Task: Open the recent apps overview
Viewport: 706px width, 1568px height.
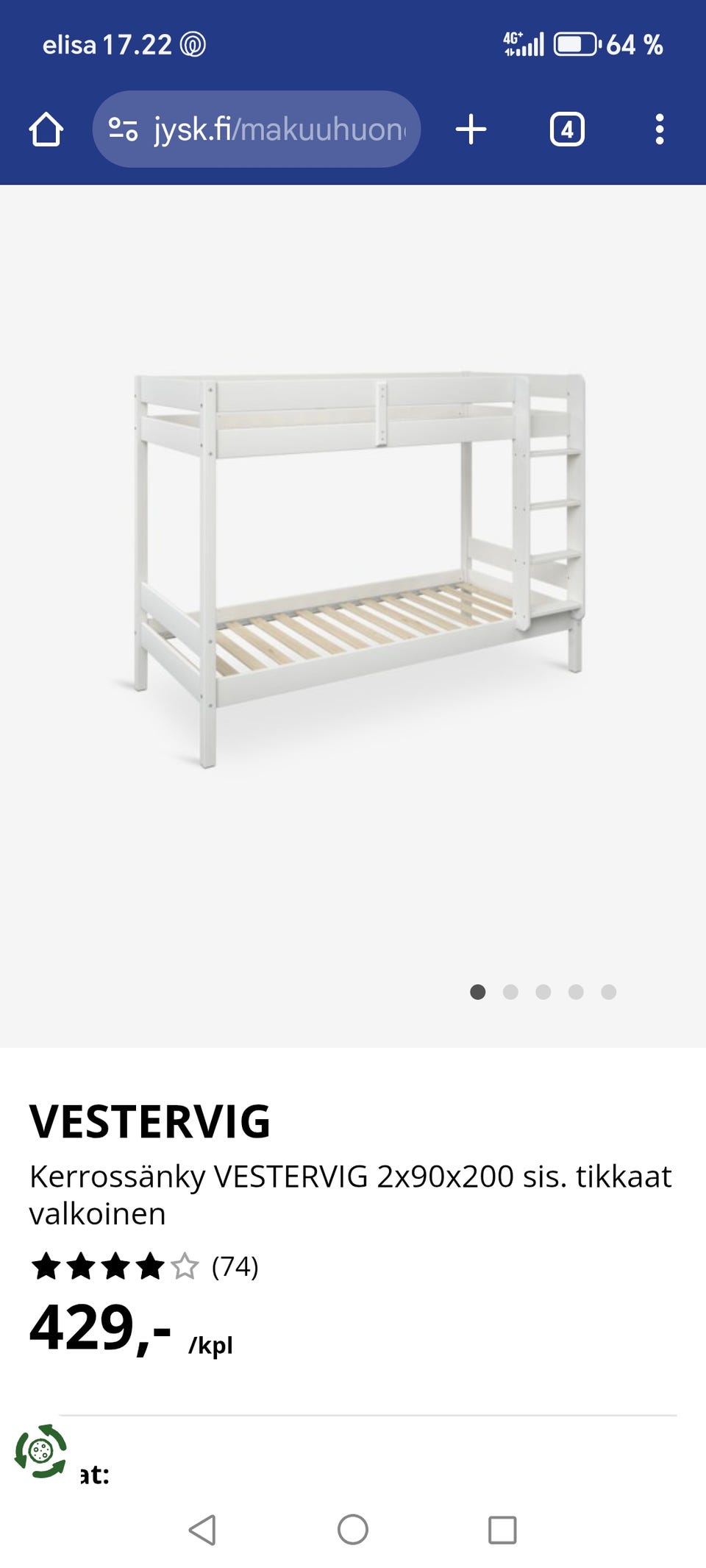Action: point(502,1530)
